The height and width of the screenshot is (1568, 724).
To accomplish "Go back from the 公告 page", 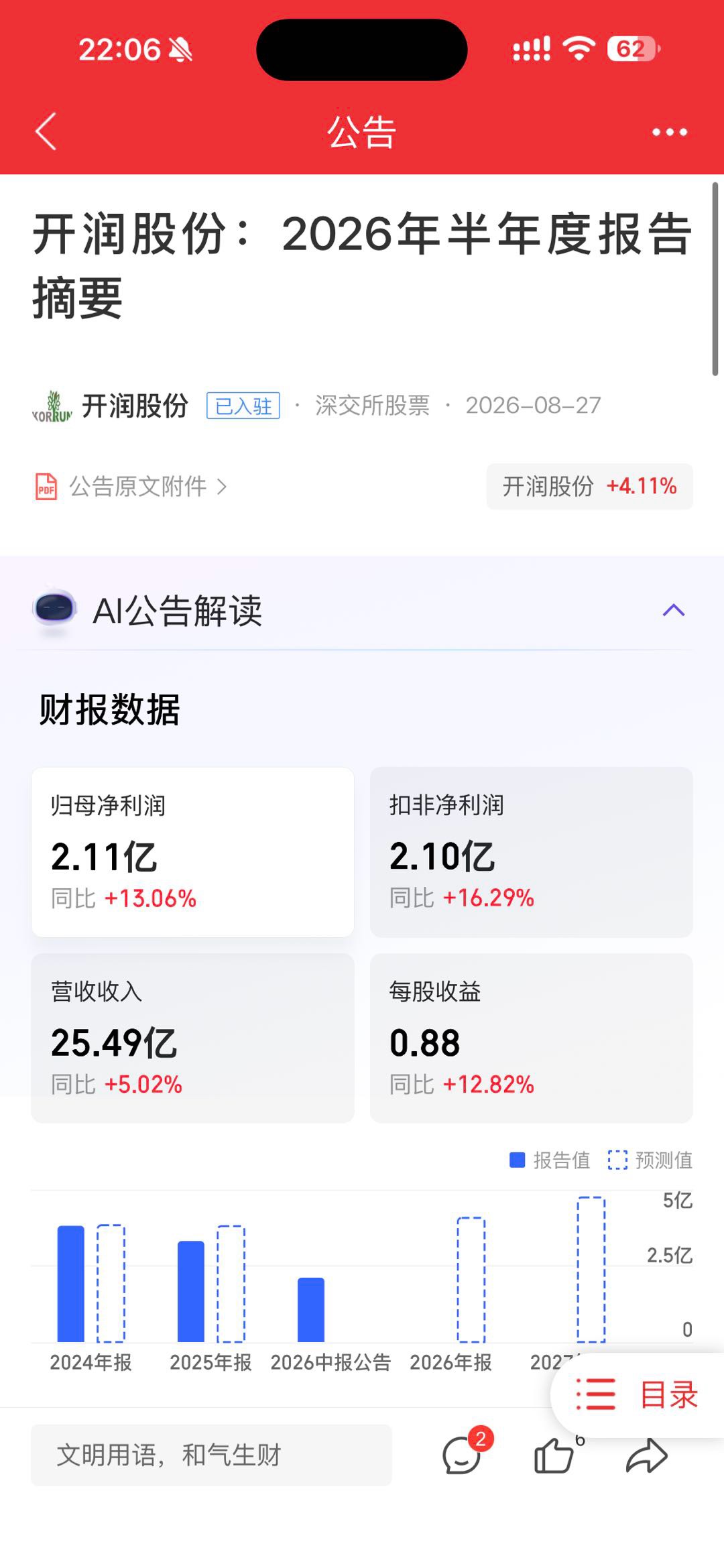I will click(46, 131).
